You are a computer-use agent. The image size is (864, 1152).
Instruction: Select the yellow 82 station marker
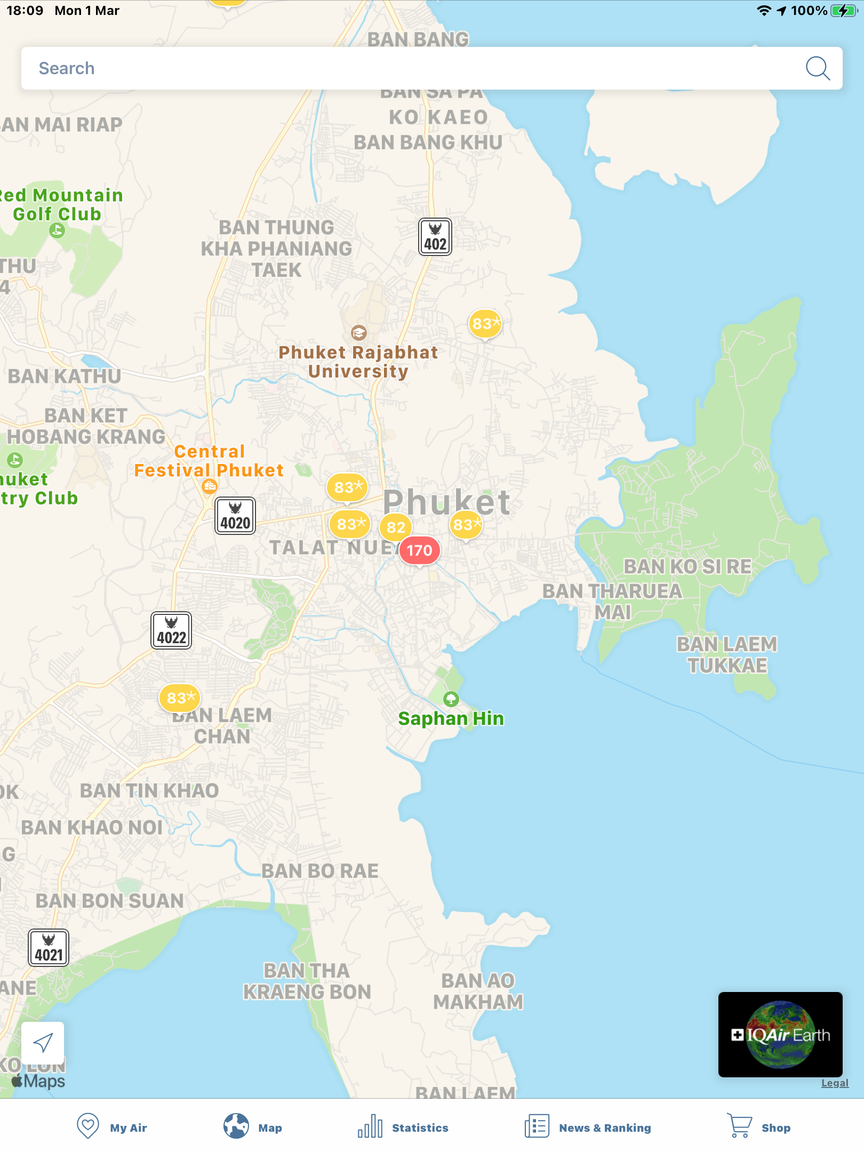tap(396, 527)
